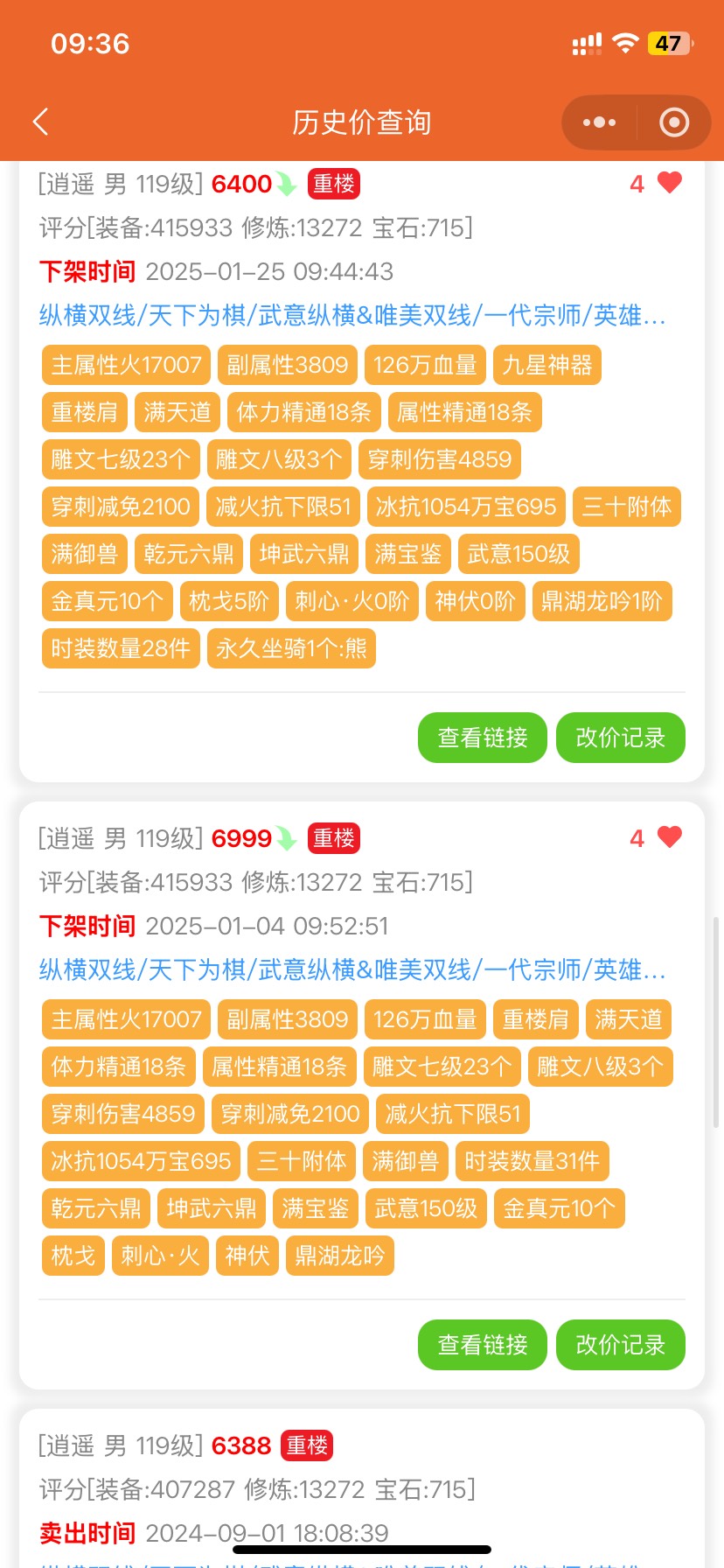Open 改价记录 for the 6999 listing
This screenshot has width=724, height=1568.
[620, 1345]
